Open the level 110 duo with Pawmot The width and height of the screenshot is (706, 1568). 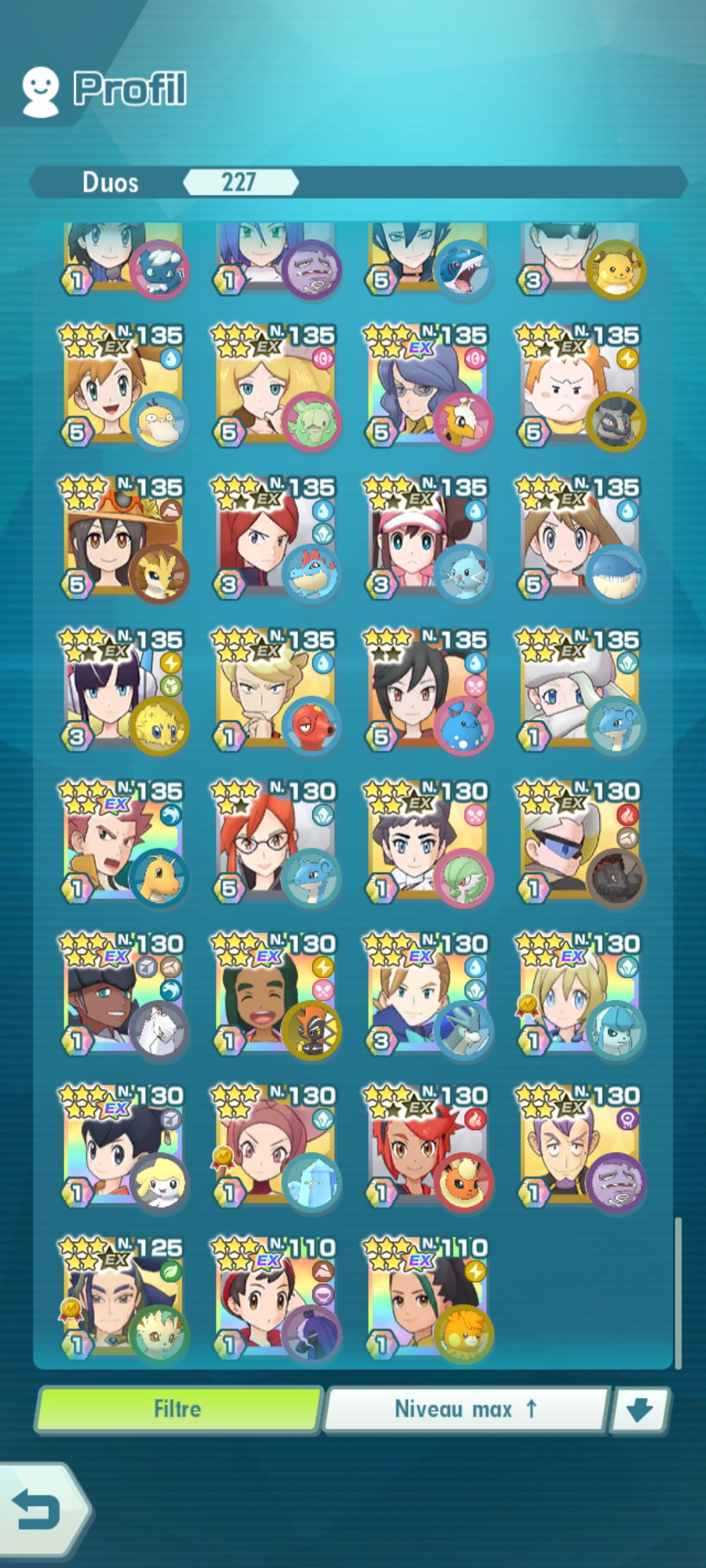(x=428, y=1299)
